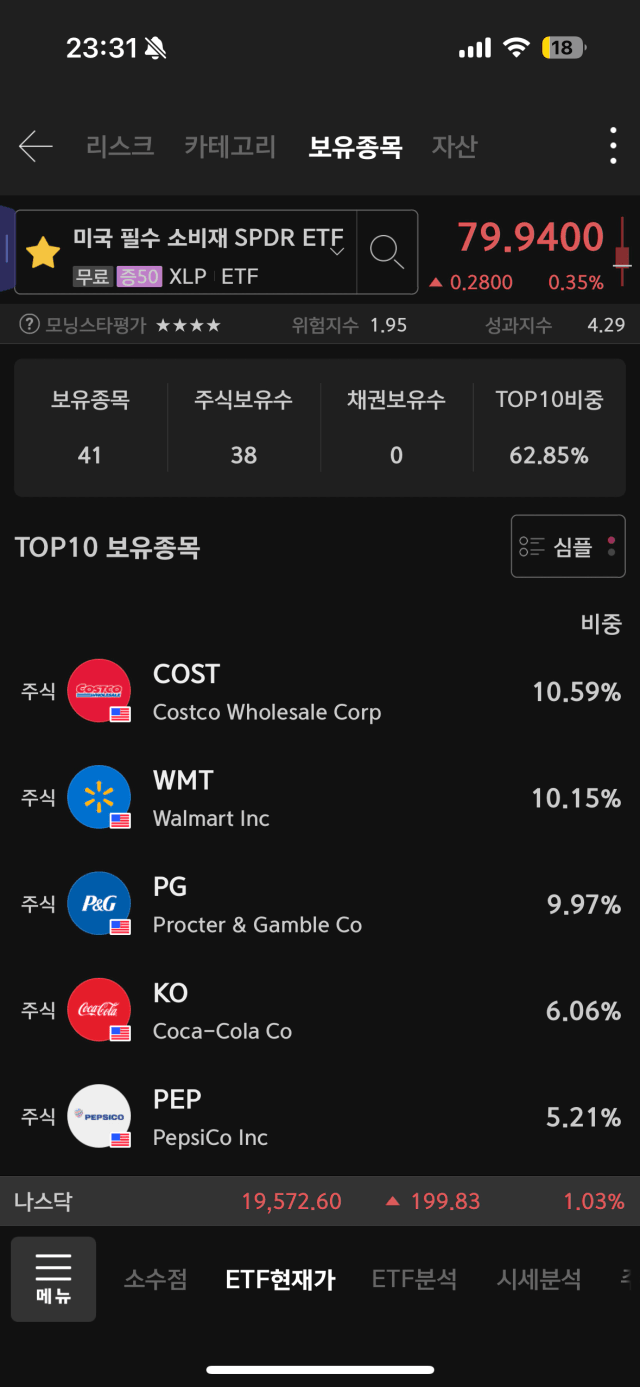
Task: Switch to the ETF분석 bottom tab
Action: (414, 1279)
